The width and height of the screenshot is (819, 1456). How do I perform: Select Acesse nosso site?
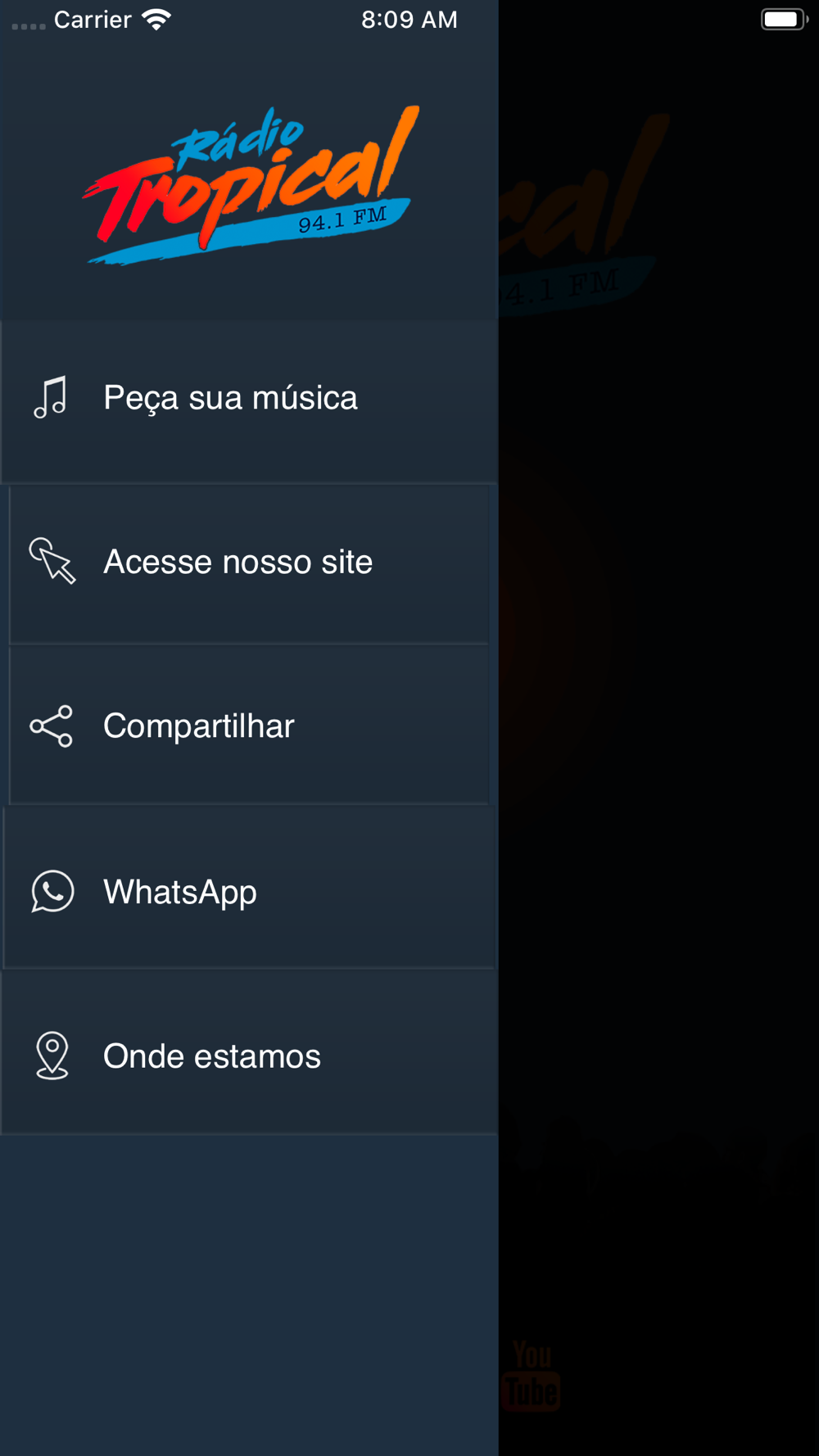click(249, 563)
